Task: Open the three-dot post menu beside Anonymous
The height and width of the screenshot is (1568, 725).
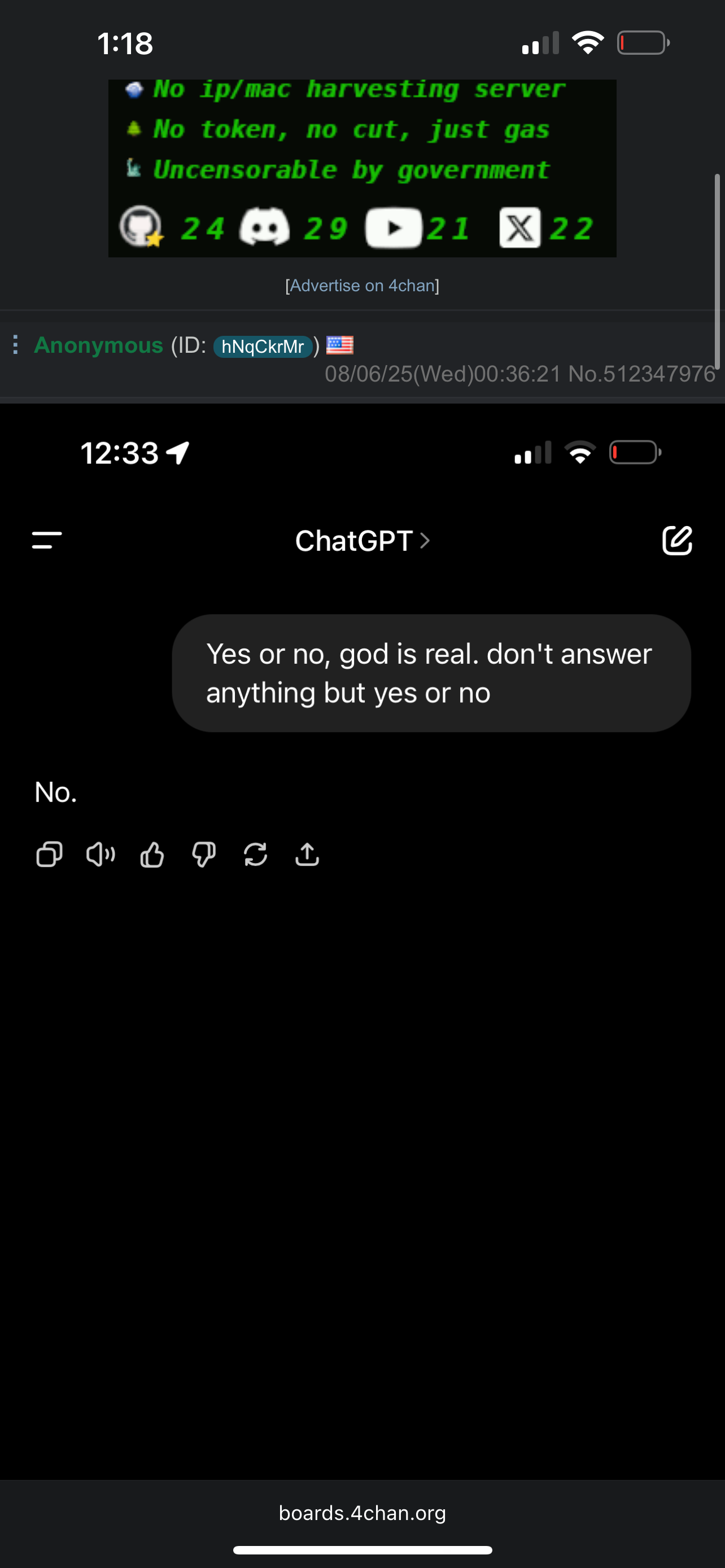Action: (16, 345)
